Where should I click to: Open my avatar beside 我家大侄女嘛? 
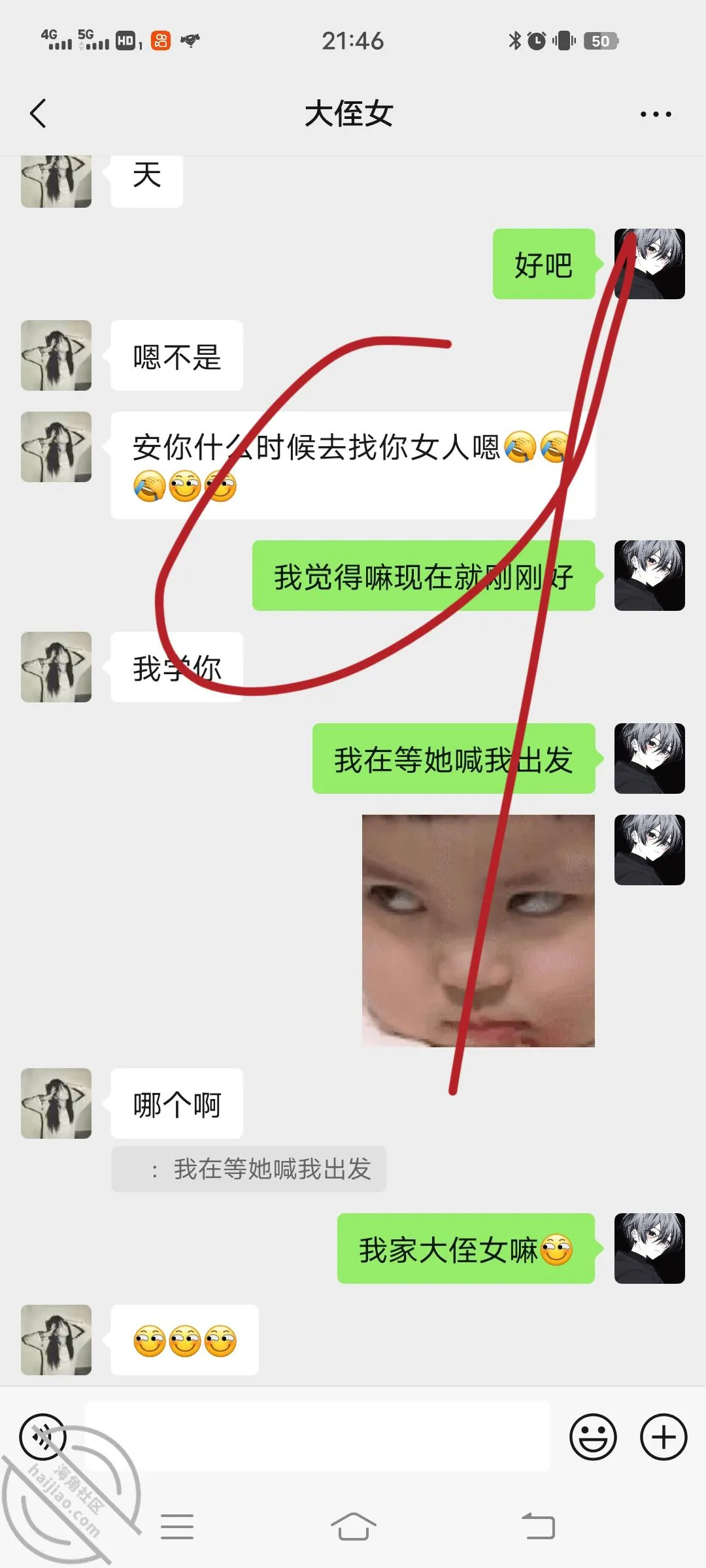(650, 1249)
